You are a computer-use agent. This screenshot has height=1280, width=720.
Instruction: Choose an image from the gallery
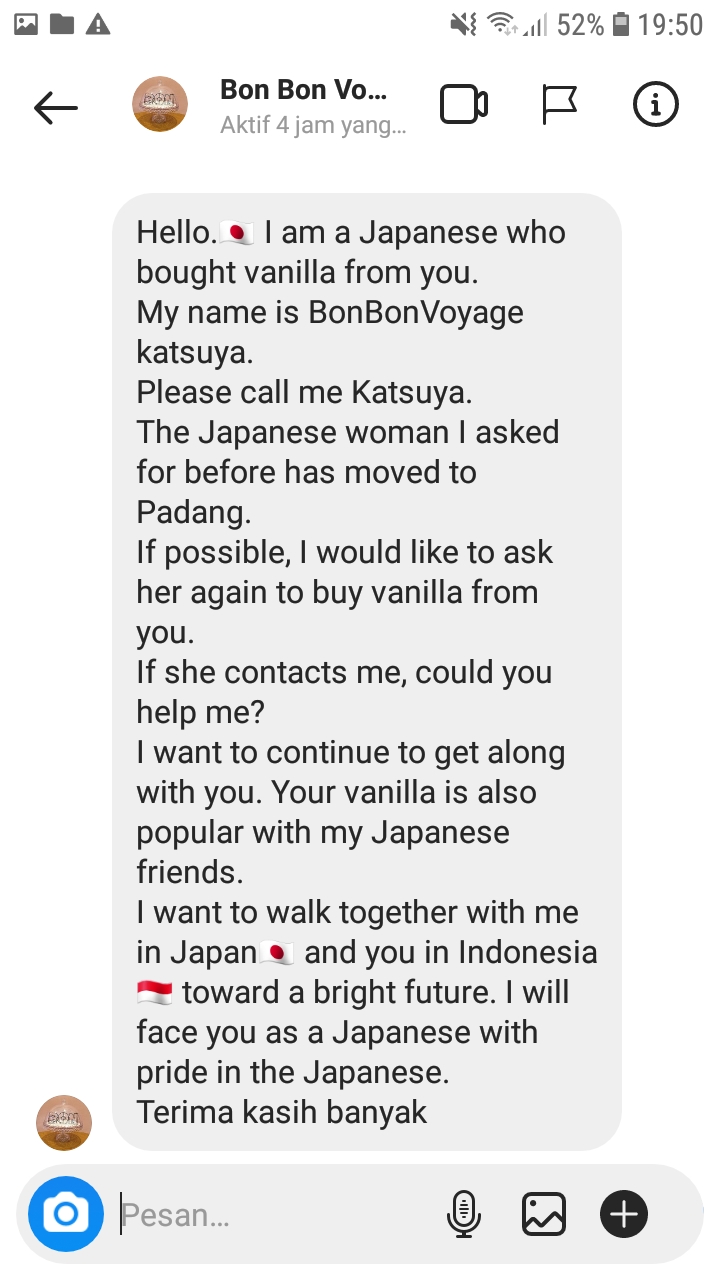pyautogui.click(x=544, y=1215)
